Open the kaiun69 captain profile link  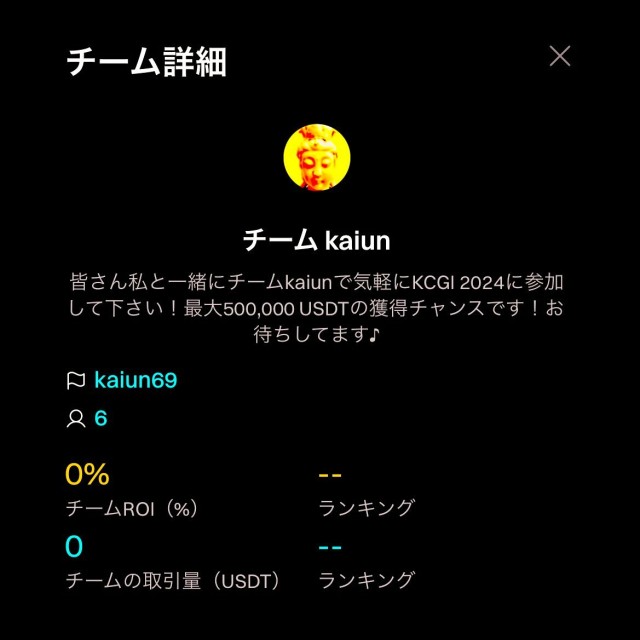[135, 380]
